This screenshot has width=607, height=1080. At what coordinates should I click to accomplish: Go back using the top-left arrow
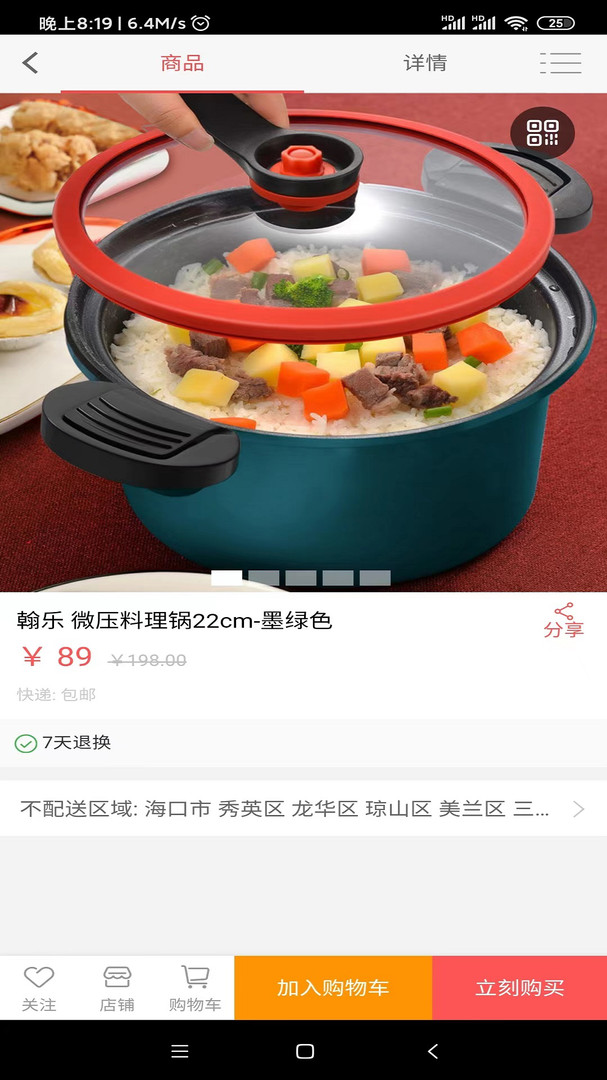tap(30, 63)
